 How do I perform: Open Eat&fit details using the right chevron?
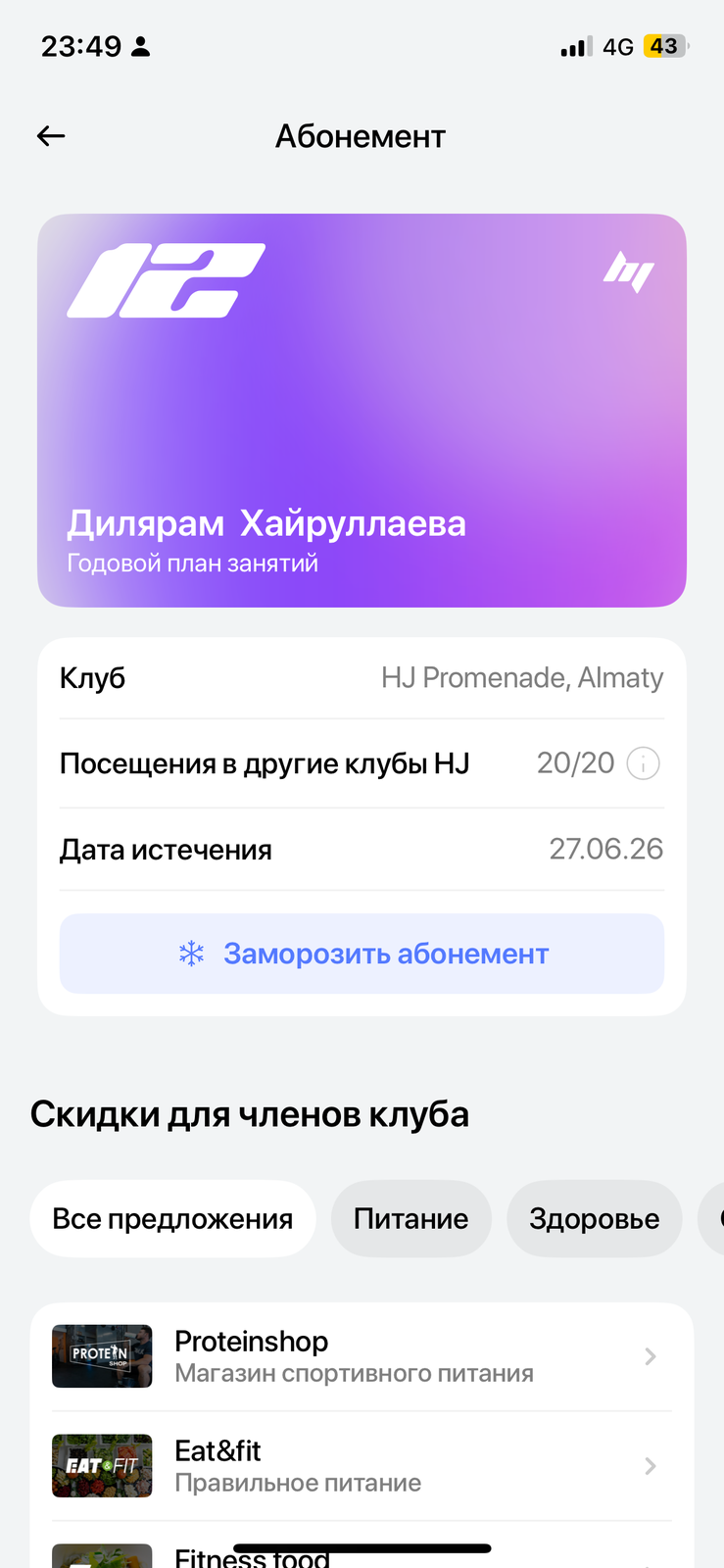[x=650, y=1465]
